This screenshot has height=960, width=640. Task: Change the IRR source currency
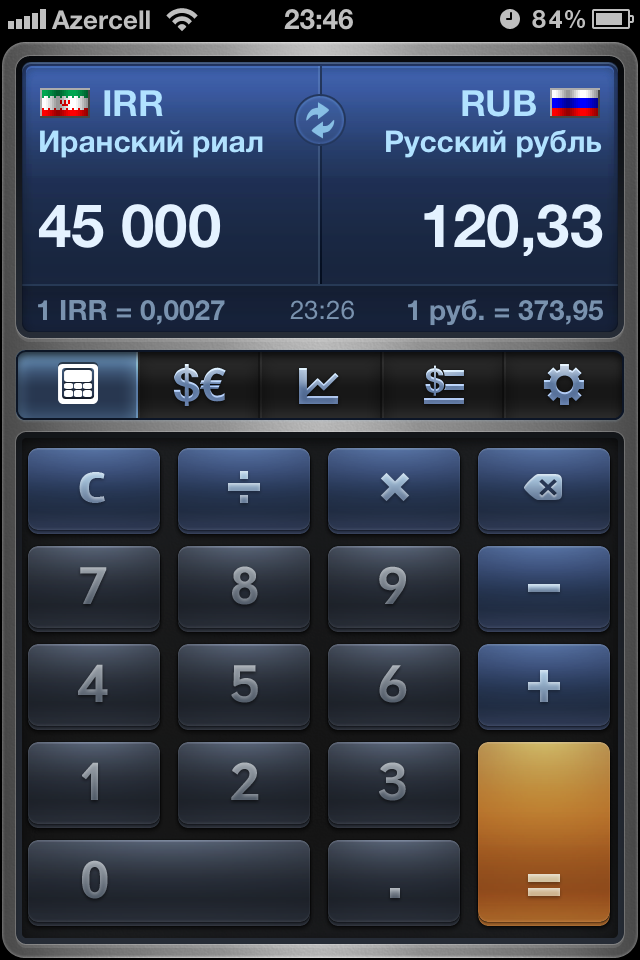point(150,122)
